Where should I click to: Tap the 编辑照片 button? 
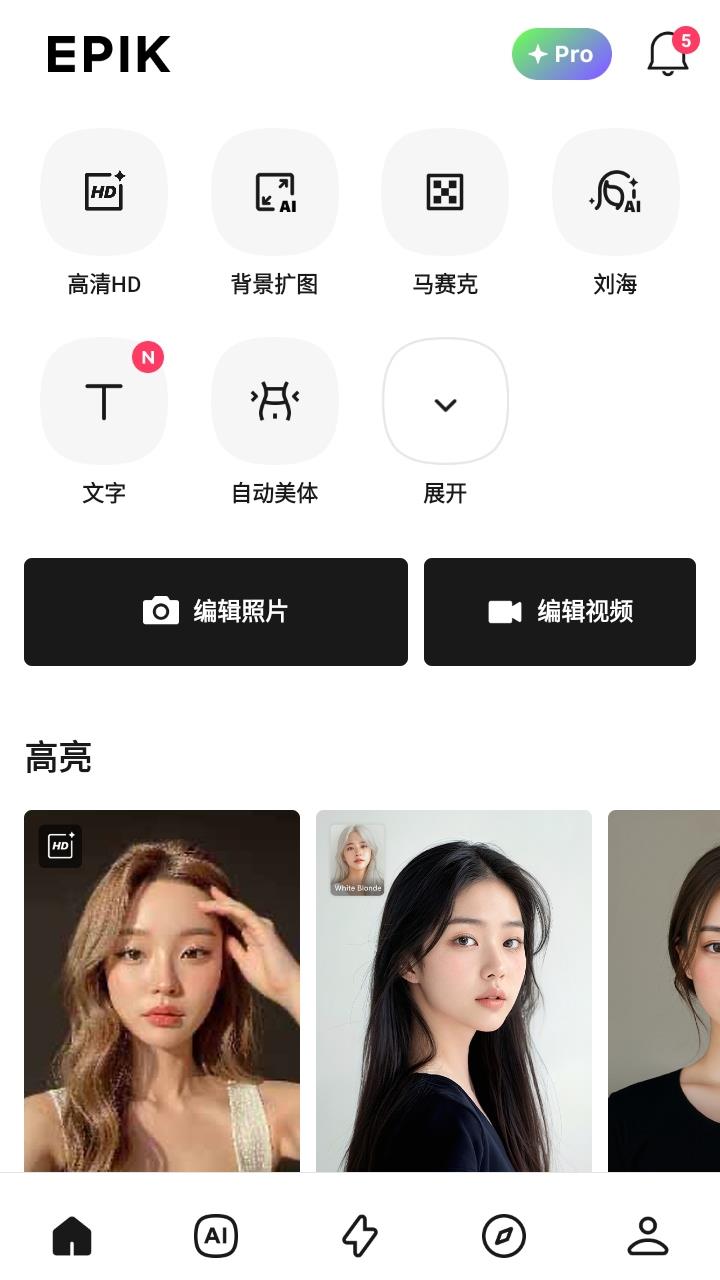tap(216, 611)
